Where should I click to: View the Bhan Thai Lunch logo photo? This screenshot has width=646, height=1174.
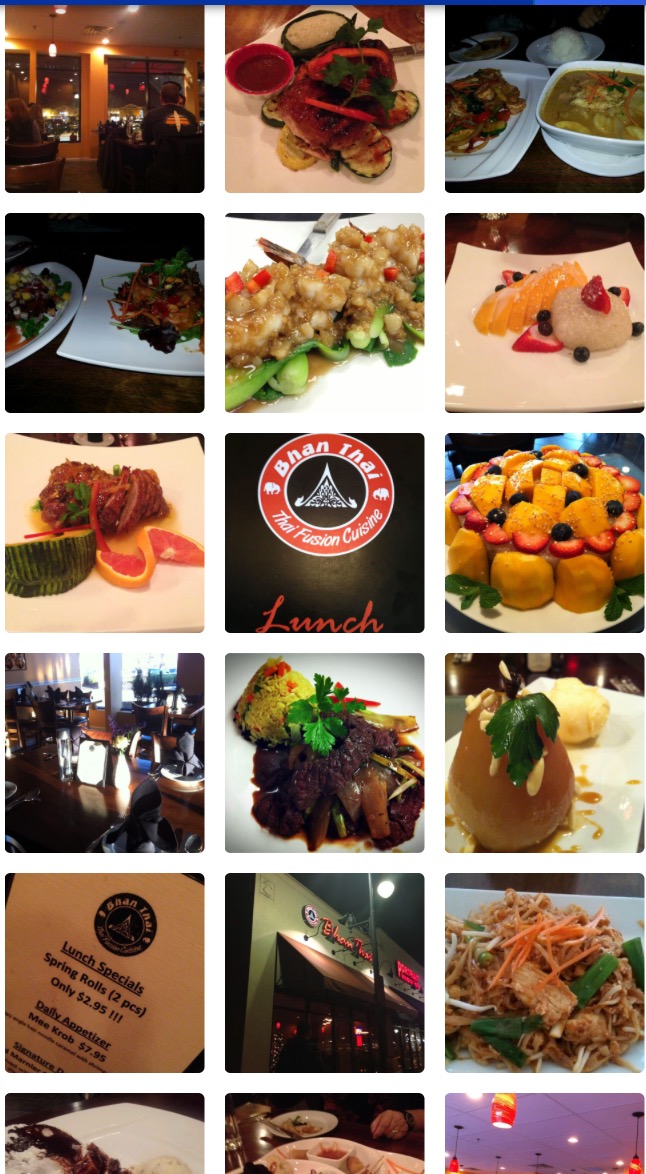(324, 532)
